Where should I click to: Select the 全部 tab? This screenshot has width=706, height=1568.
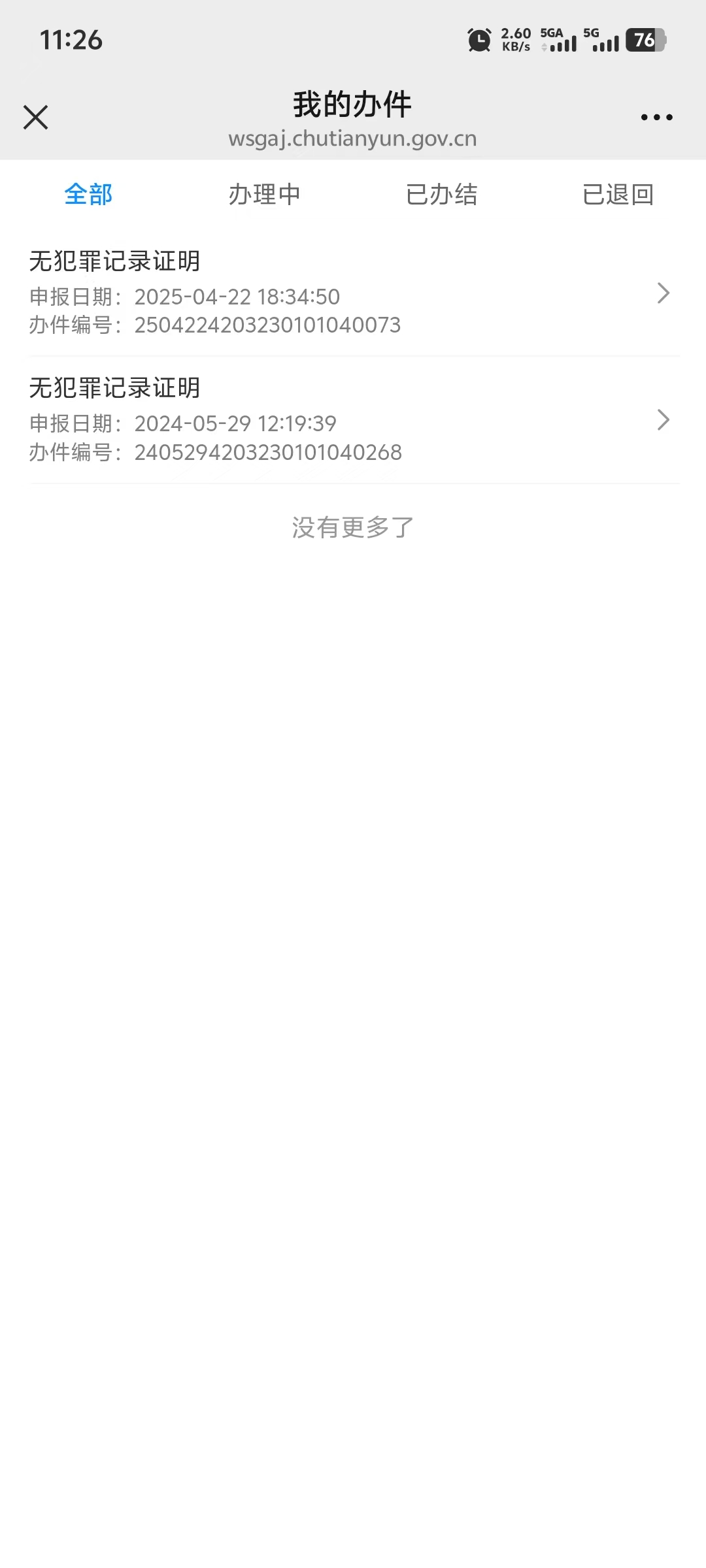point(88,194)
